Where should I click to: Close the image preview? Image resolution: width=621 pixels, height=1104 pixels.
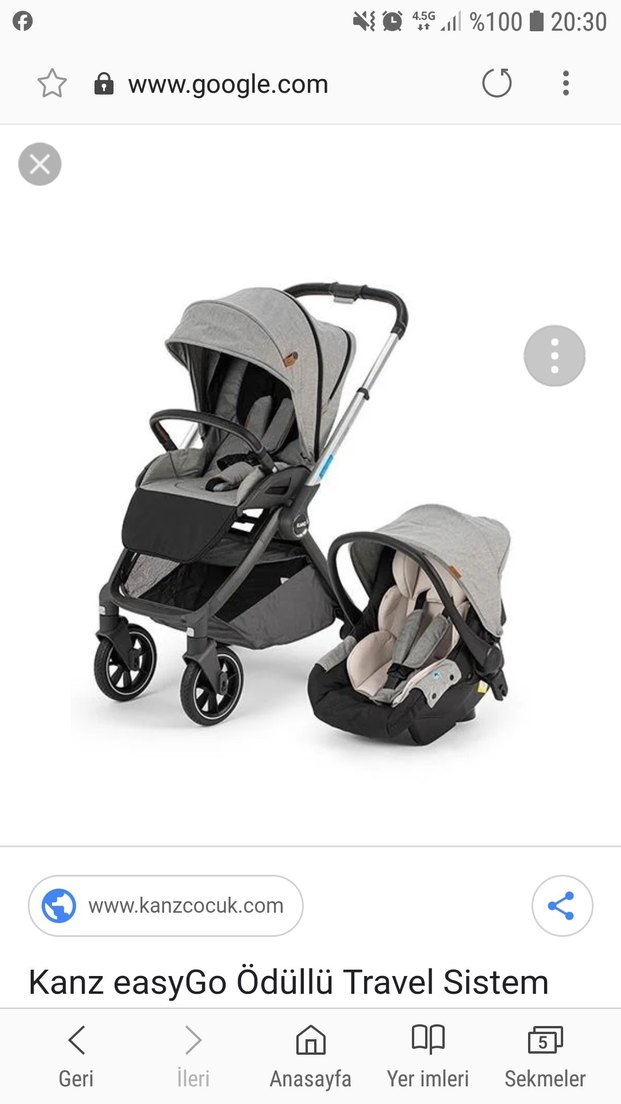(40, 164)
